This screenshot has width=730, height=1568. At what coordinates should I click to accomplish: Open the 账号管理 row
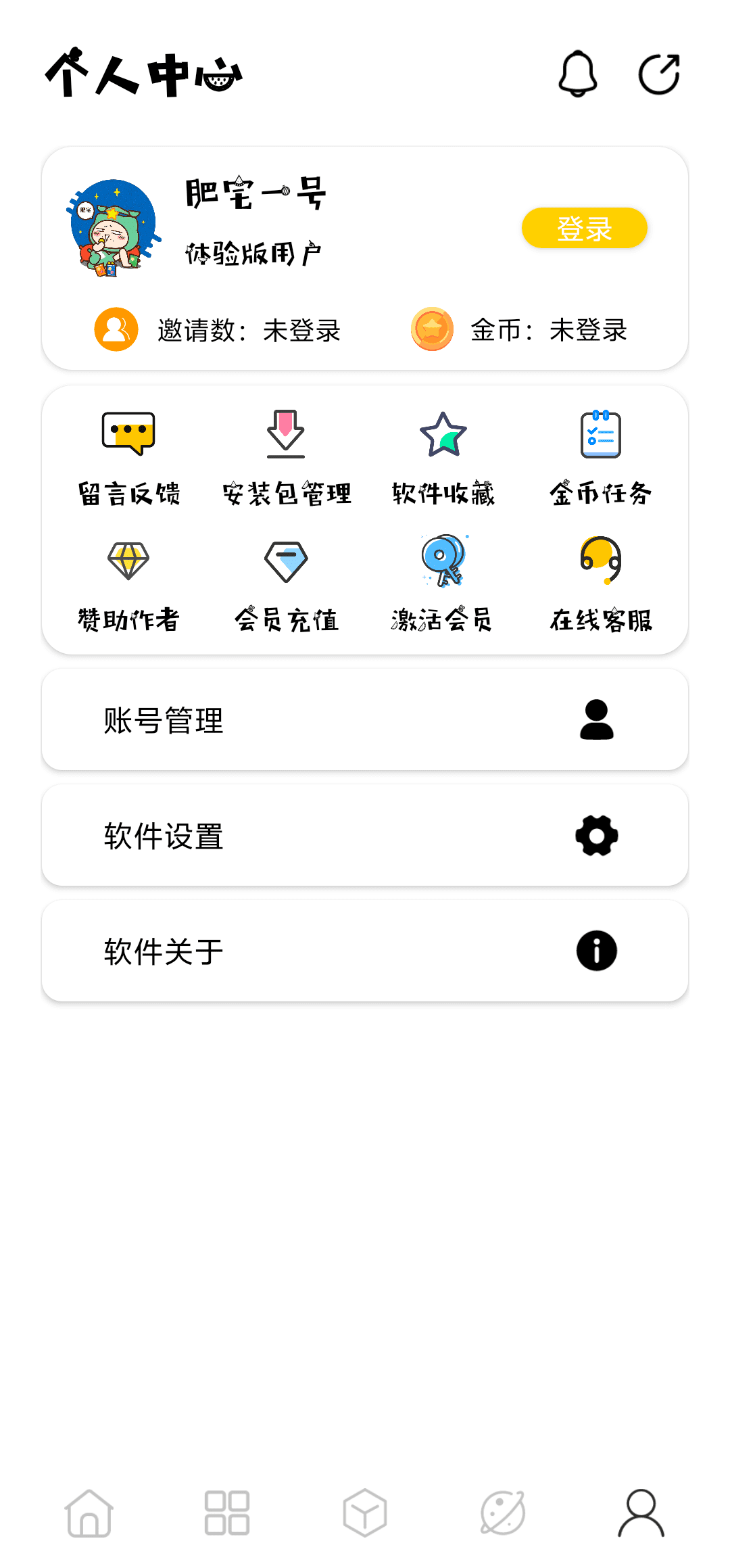(x=365, y=719)
